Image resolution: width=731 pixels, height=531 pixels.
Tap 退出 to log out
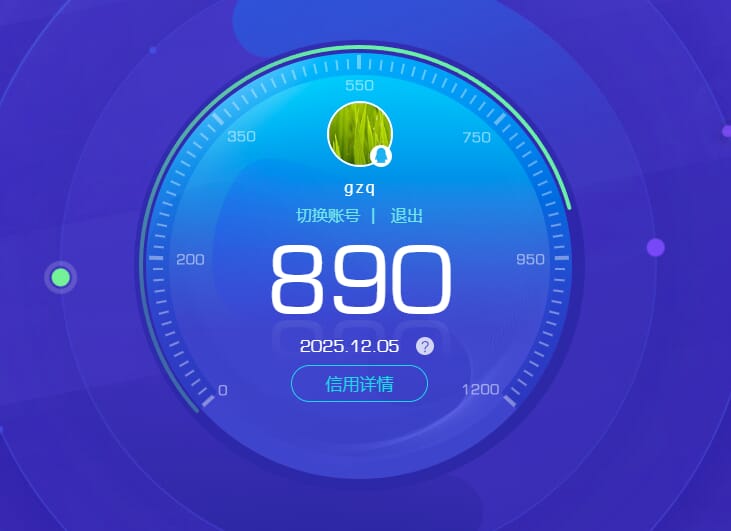point(406,216)
